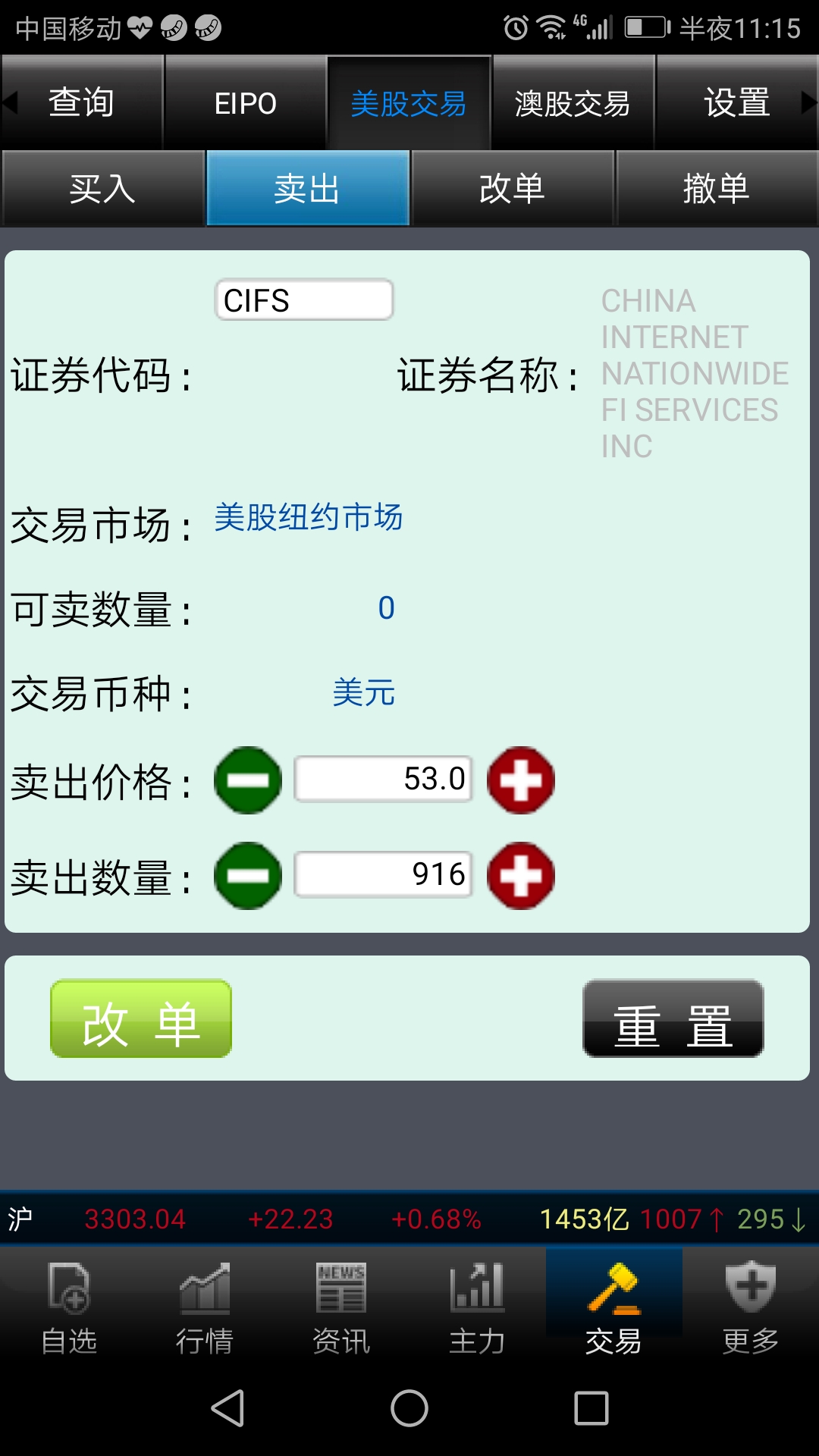Open 行情 in bottom navigation
Viewport: 819px width, 1456px height.
(205, 1309)
